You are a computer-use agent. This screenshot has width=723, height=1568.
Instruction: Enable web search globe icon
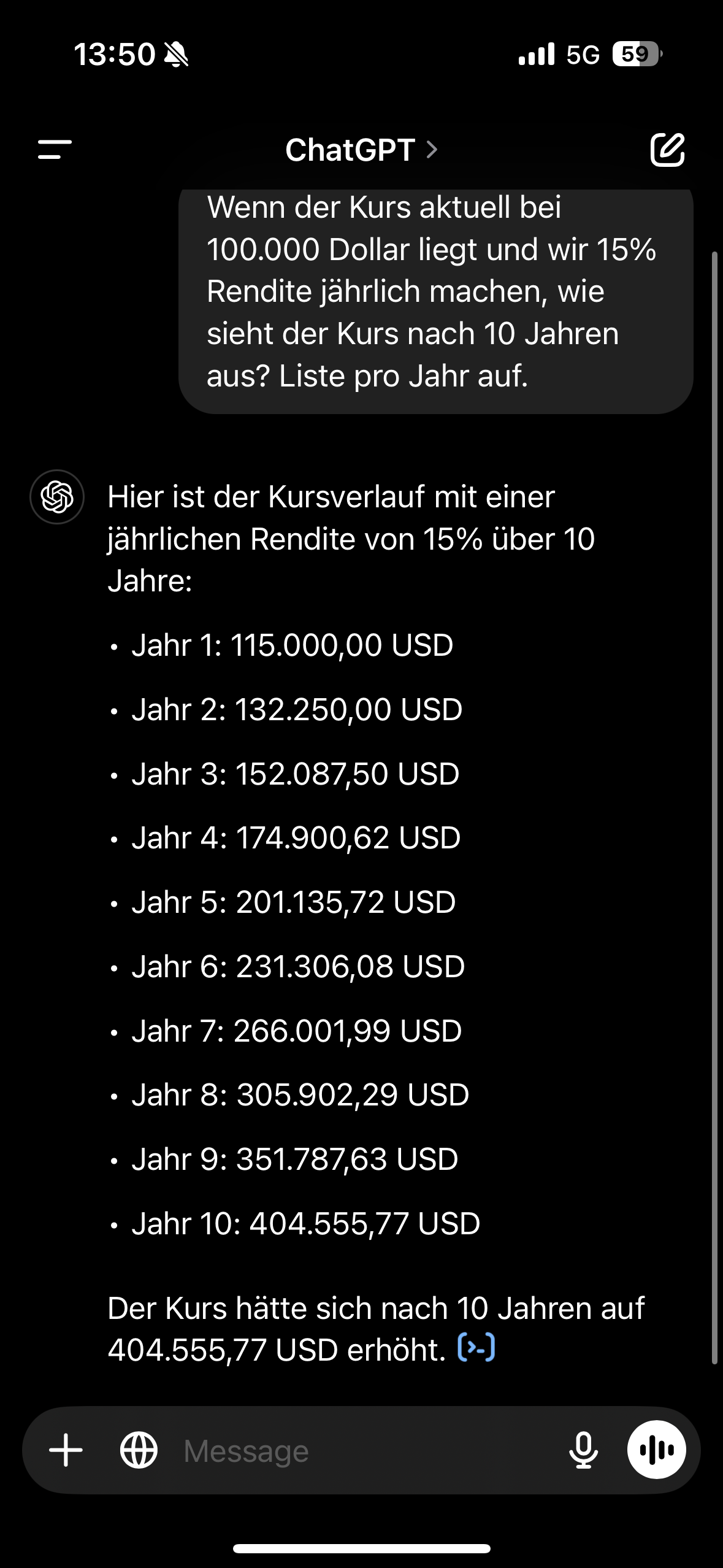(139, 1450)
